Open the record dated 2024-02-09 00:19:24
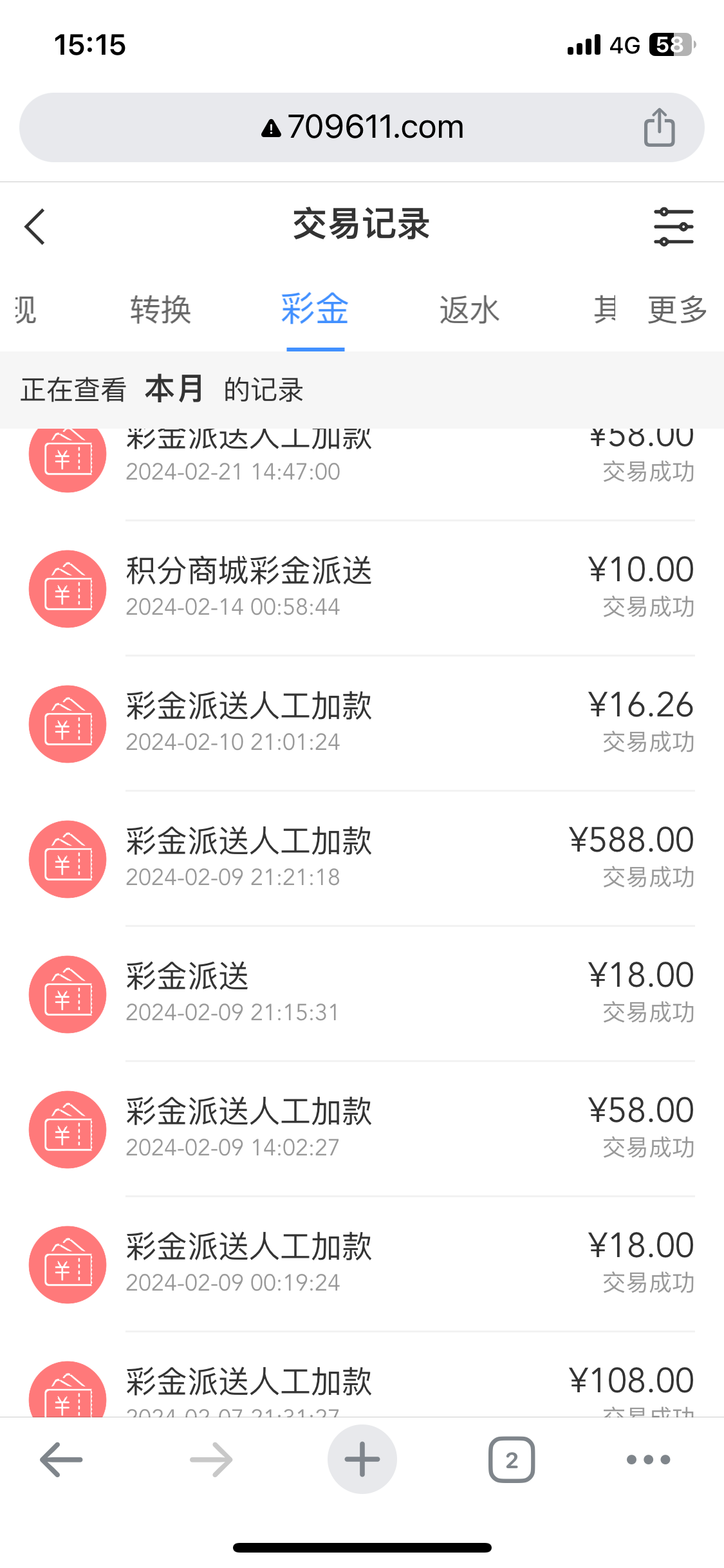The height and width of the screenshot is (1568, 724). pyautogui.click(x=362, y=1264)
